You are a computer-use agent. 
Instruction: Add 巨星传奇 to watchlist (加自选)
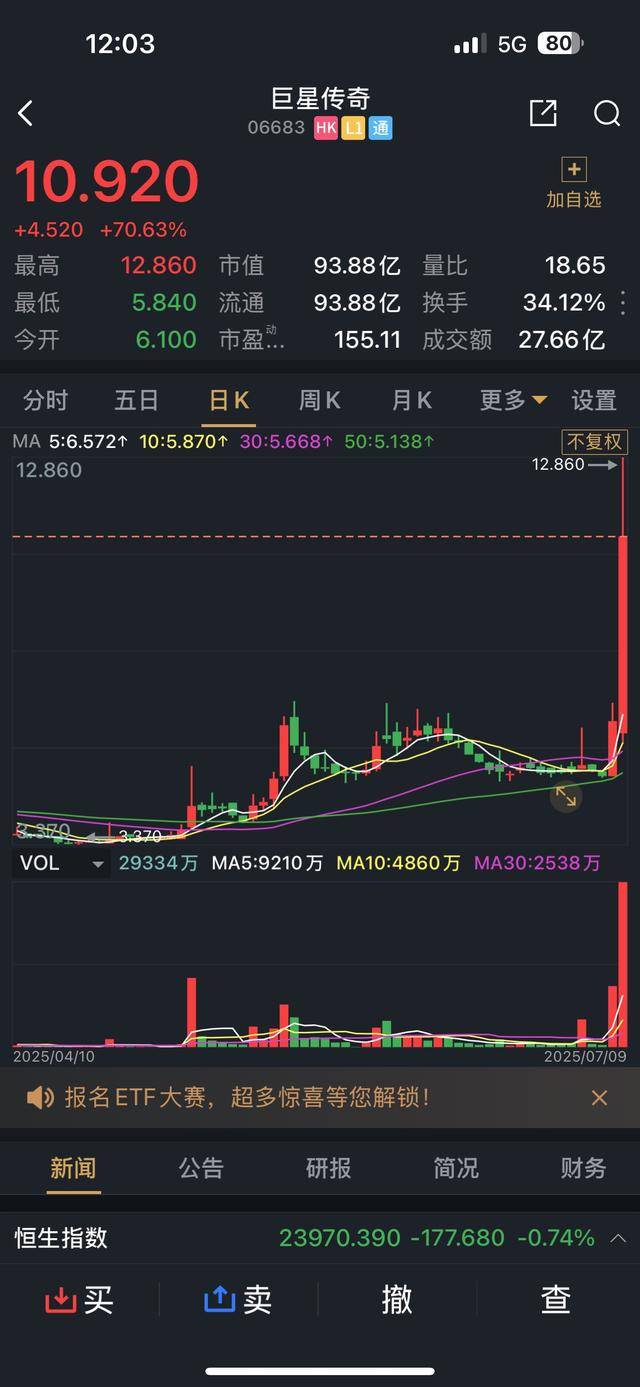tap(573, 182)
